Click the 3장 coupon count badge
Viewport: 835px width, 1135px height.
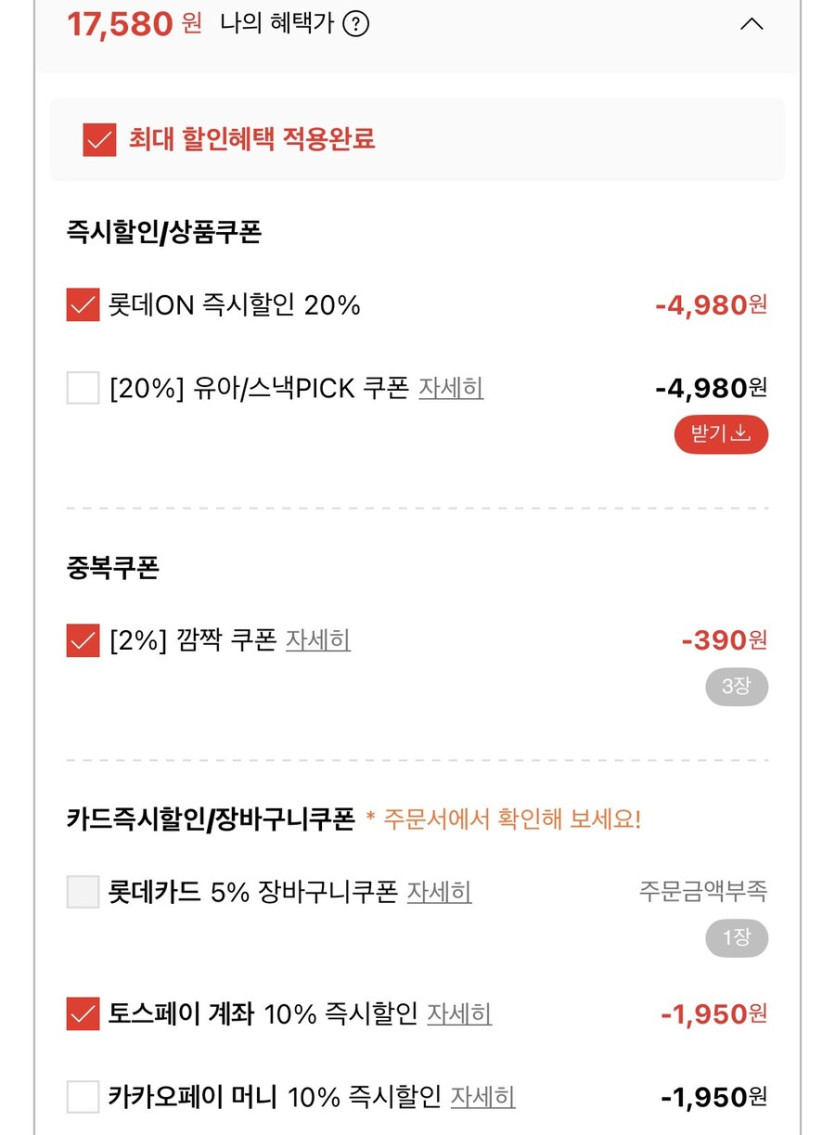point(736,686)
